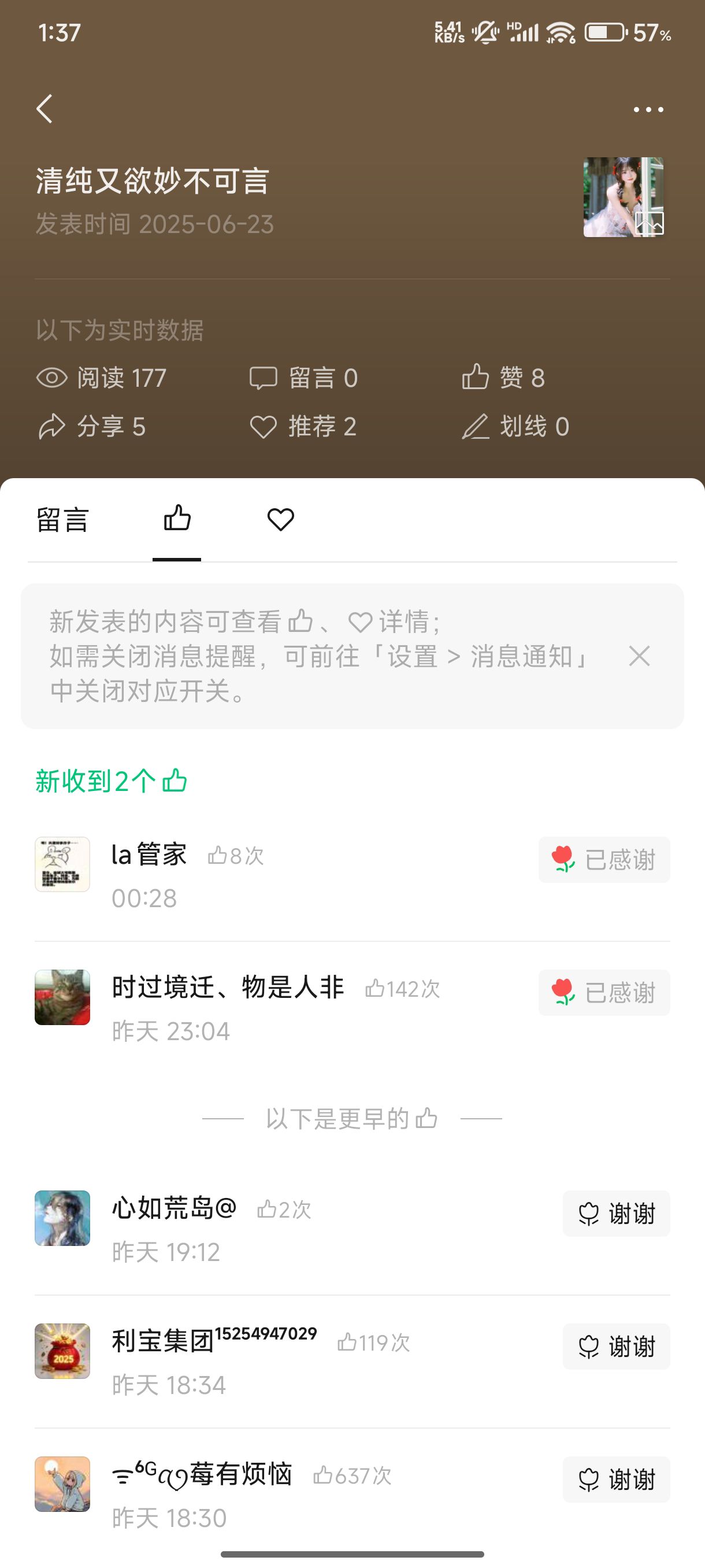Switch to the 留言 tab
This screenshot has height=1568, width=705.
pos(62,520)
